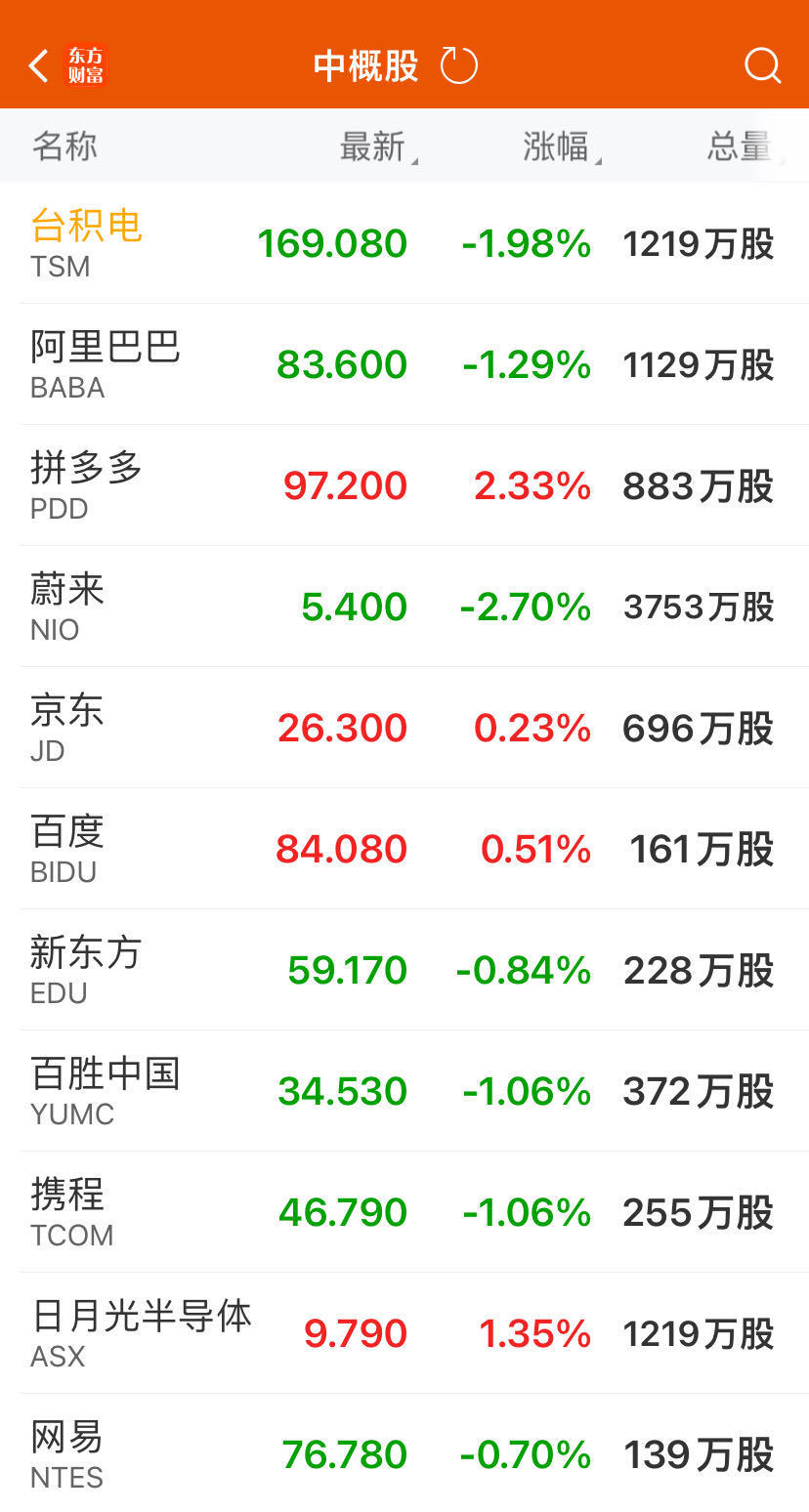The width and height of the screenshot is (809, 1512).
Task: Sort stocks by 涨幅 column
Action: click(558, 147)
